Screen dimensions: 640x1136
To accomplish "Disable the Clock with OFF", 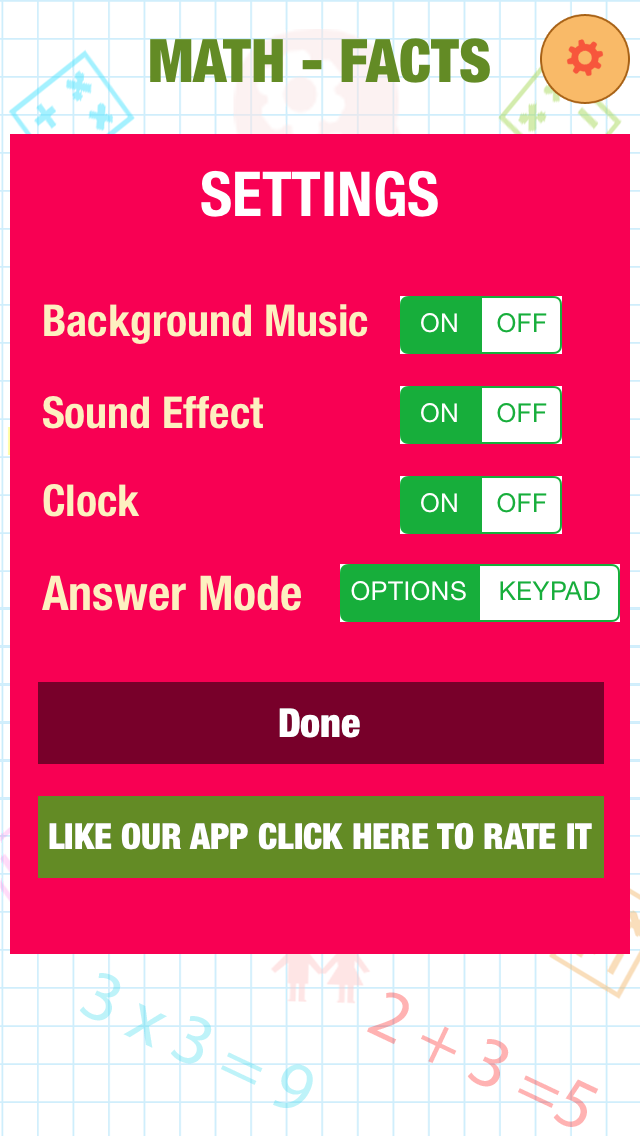I will point(521,504).
